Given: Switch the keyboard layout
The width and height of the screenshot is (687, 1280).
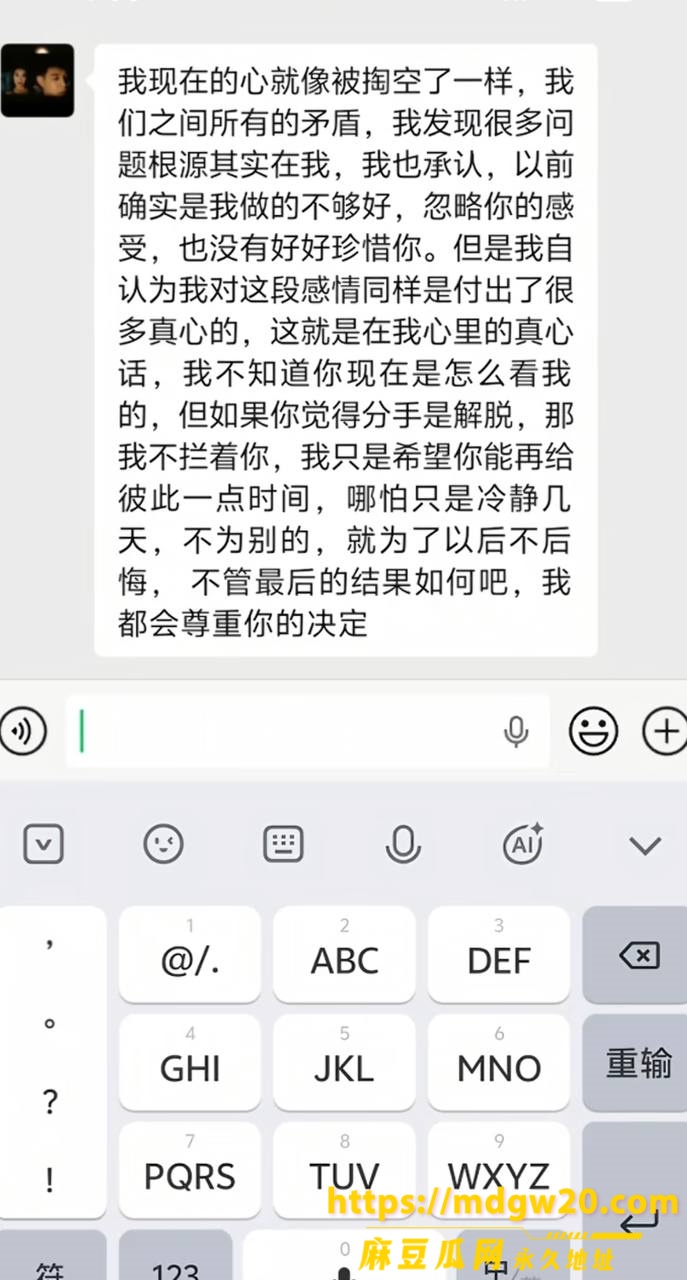Looking at the screenshot, I should tap(283, 845).
